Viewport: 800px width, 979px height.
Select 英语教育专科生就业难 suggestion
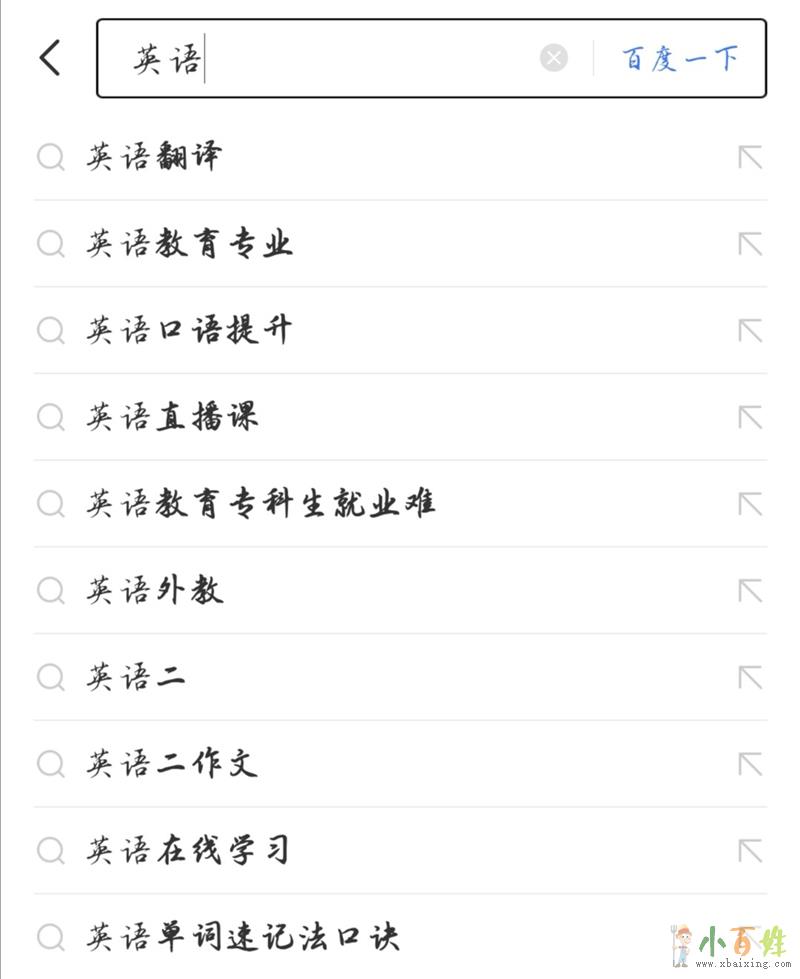[x=260, y=503]
